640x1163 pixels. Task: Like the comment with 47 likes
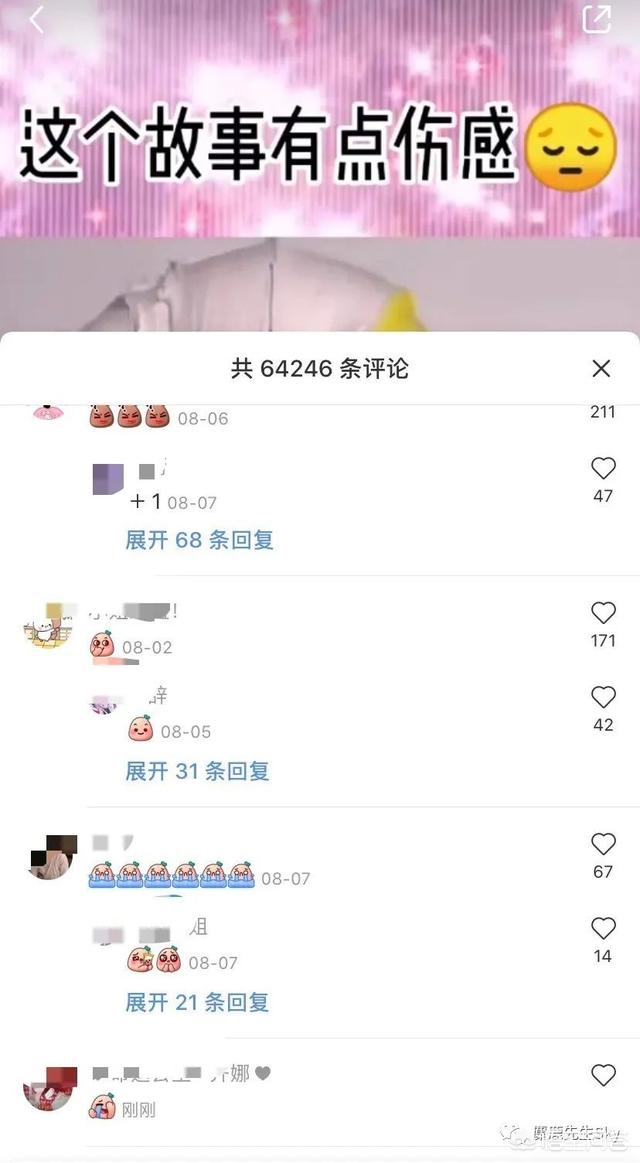pyautogui.click(x=603, y=468)
